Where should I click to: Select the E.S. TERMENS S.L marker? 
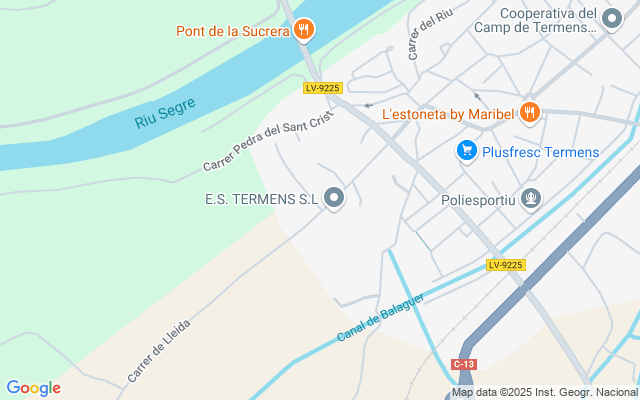(x=334, y=199)
